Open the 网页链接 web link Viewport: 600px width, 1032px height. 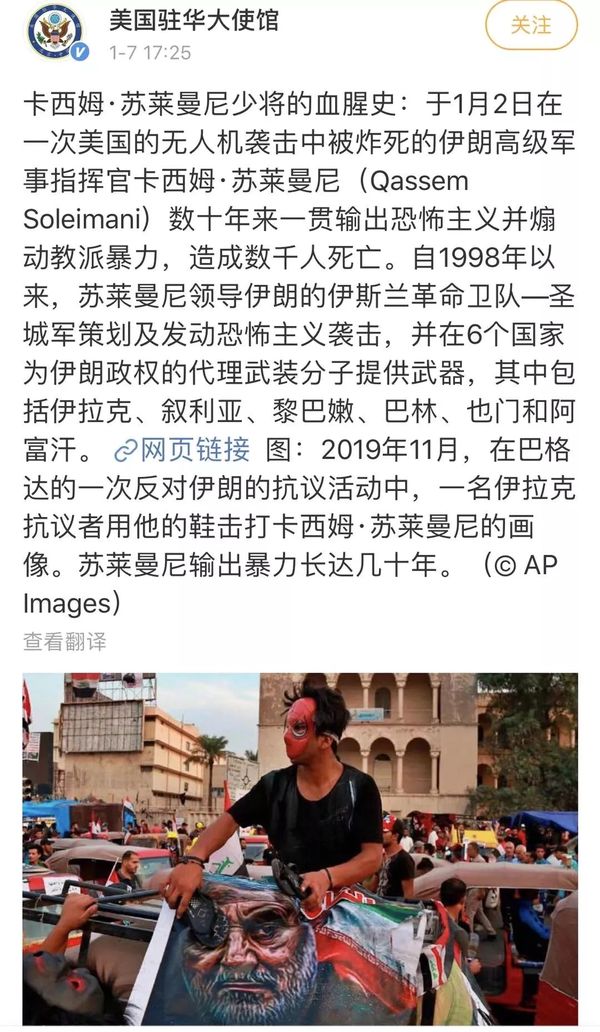182,450
